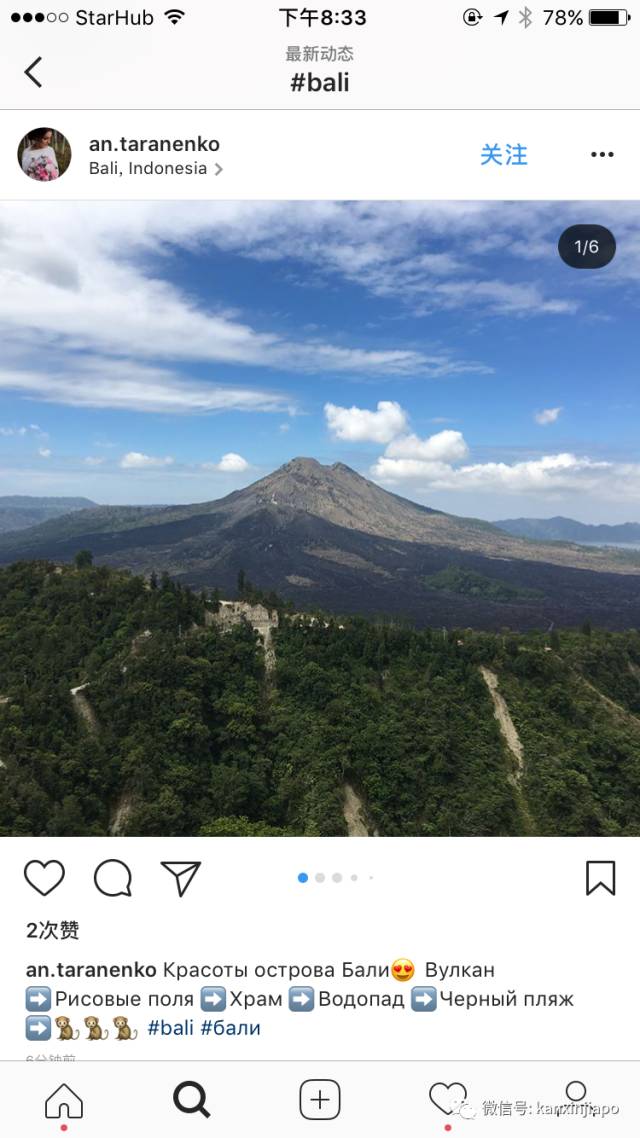Open the #bali hashtag in caption
The image size is (640, 1138).
coord(170,1027)
